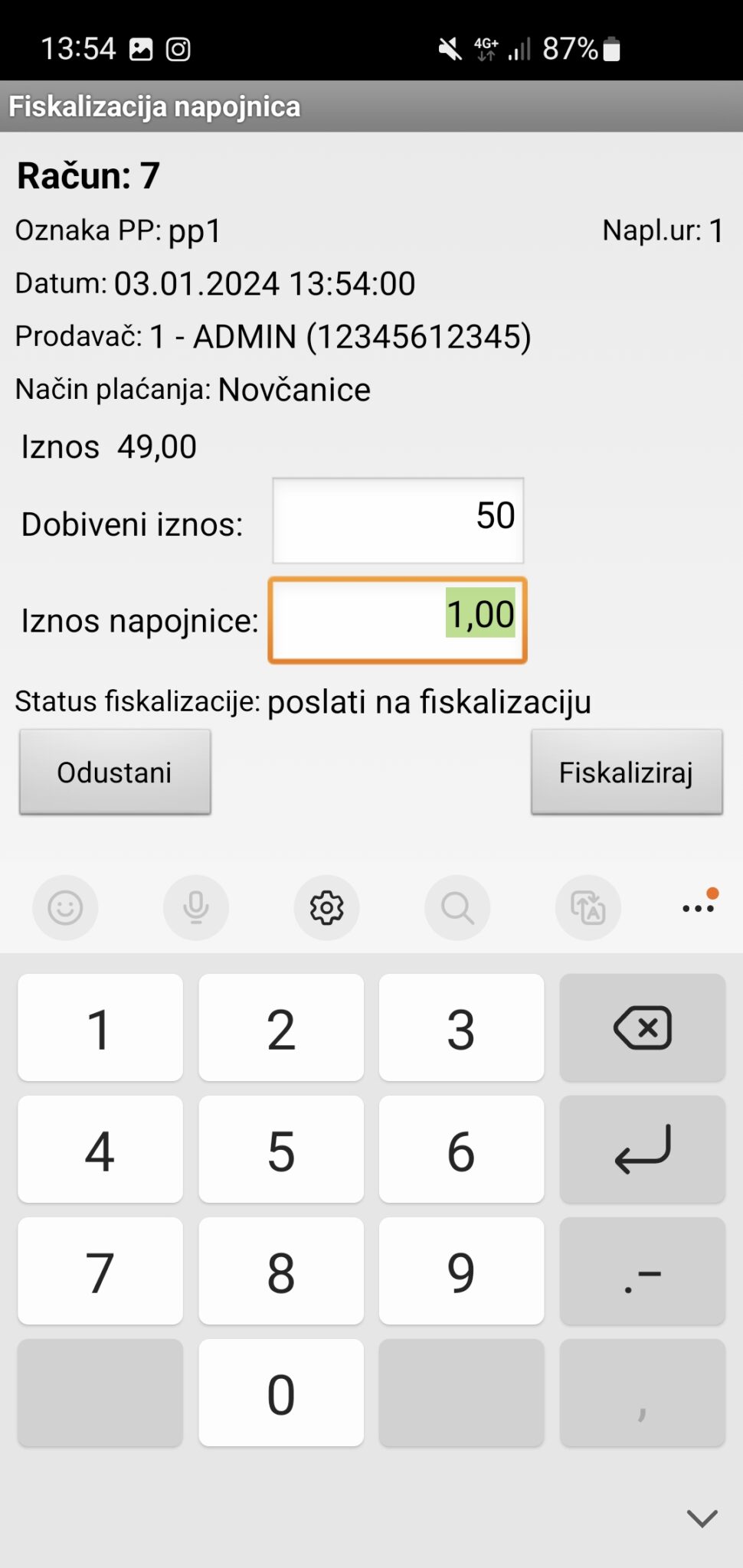Screen dimensions: 743x1568
Task: Open the emoji picker on the keyboard
Action: coord(65,907)
